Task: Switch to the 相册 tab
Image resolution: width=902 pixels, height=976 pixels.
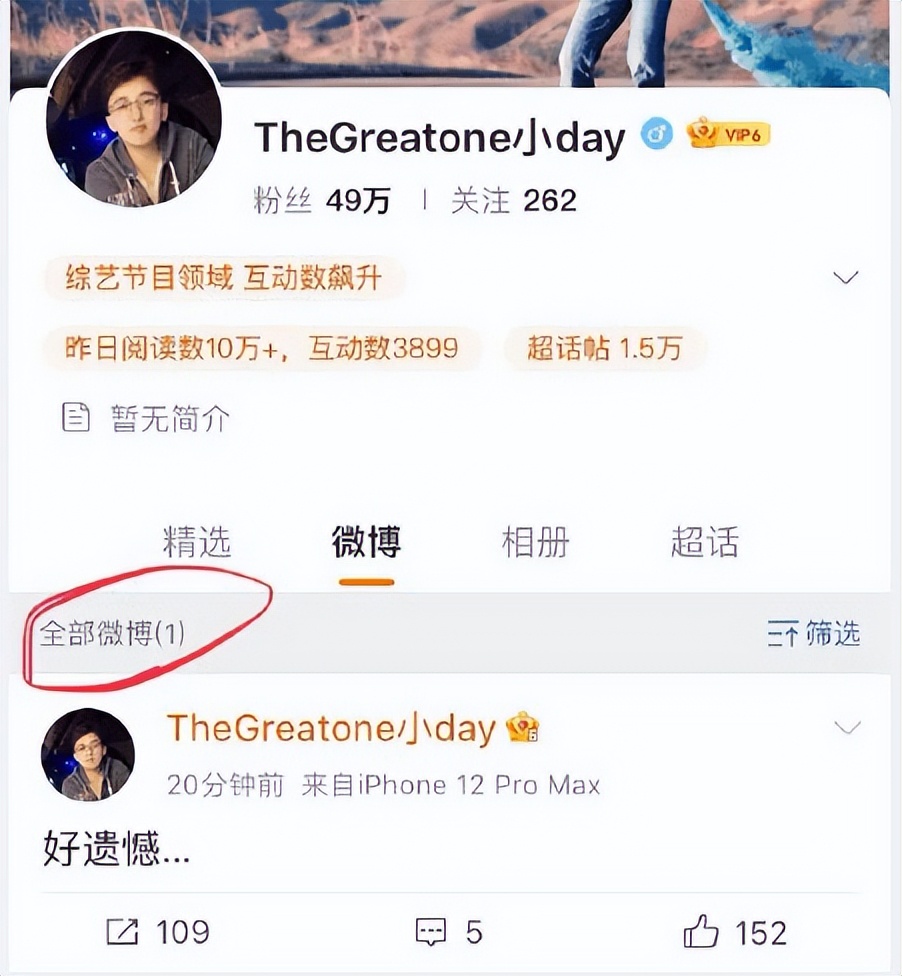Action: tap(535, 542)
